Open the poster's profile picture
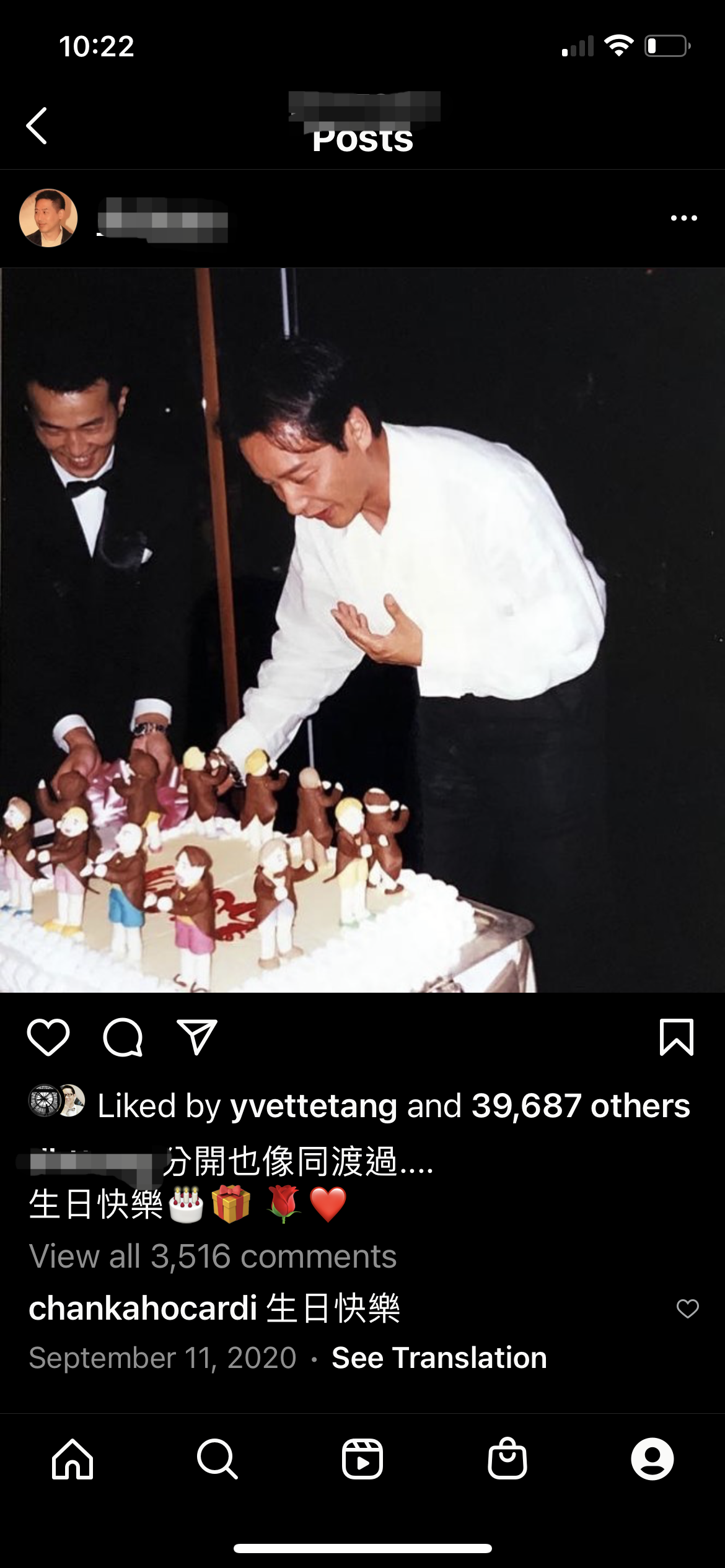 pos(48,218)
